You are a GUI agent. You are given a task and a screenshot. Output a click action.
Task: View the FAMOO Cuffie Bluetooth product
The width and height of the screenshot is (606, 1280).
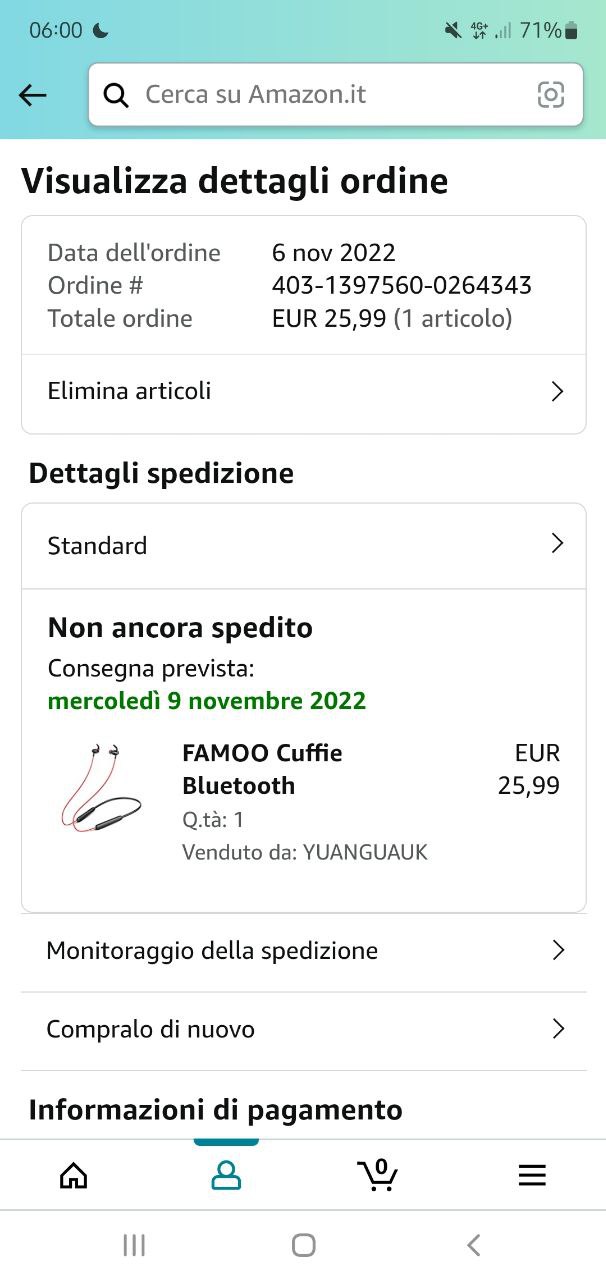click(262, 769)
